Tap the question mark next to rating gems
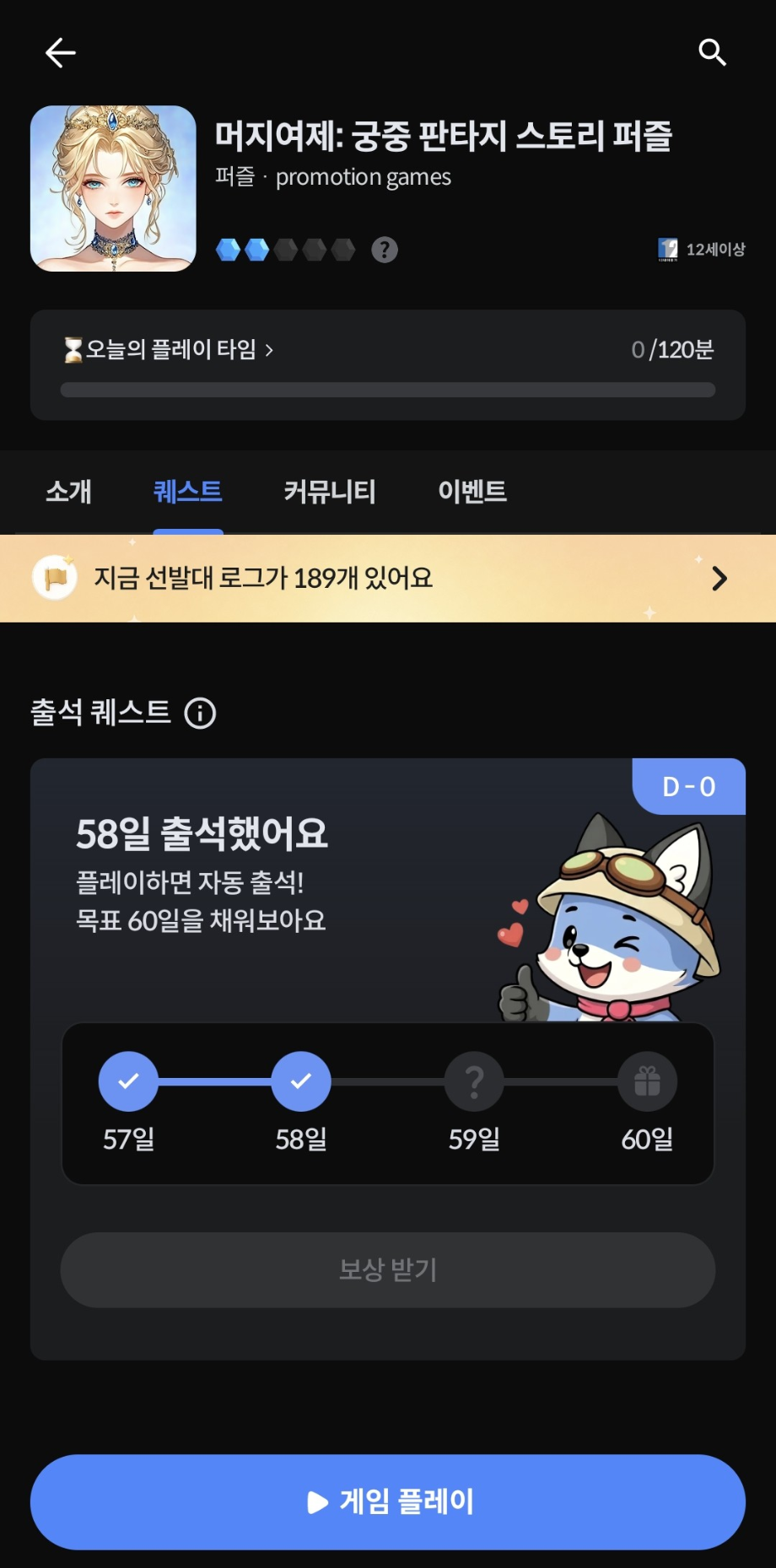The height and width of the screenshot is (1568, 776). [x=385, y=250]
